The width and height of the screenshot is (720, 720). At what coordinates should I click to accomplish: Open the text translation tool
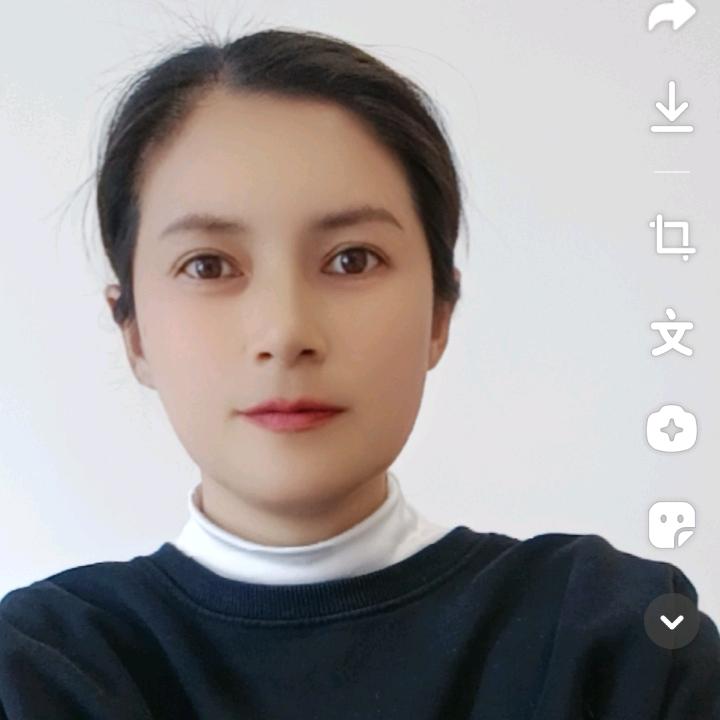(x=672, y=333)
